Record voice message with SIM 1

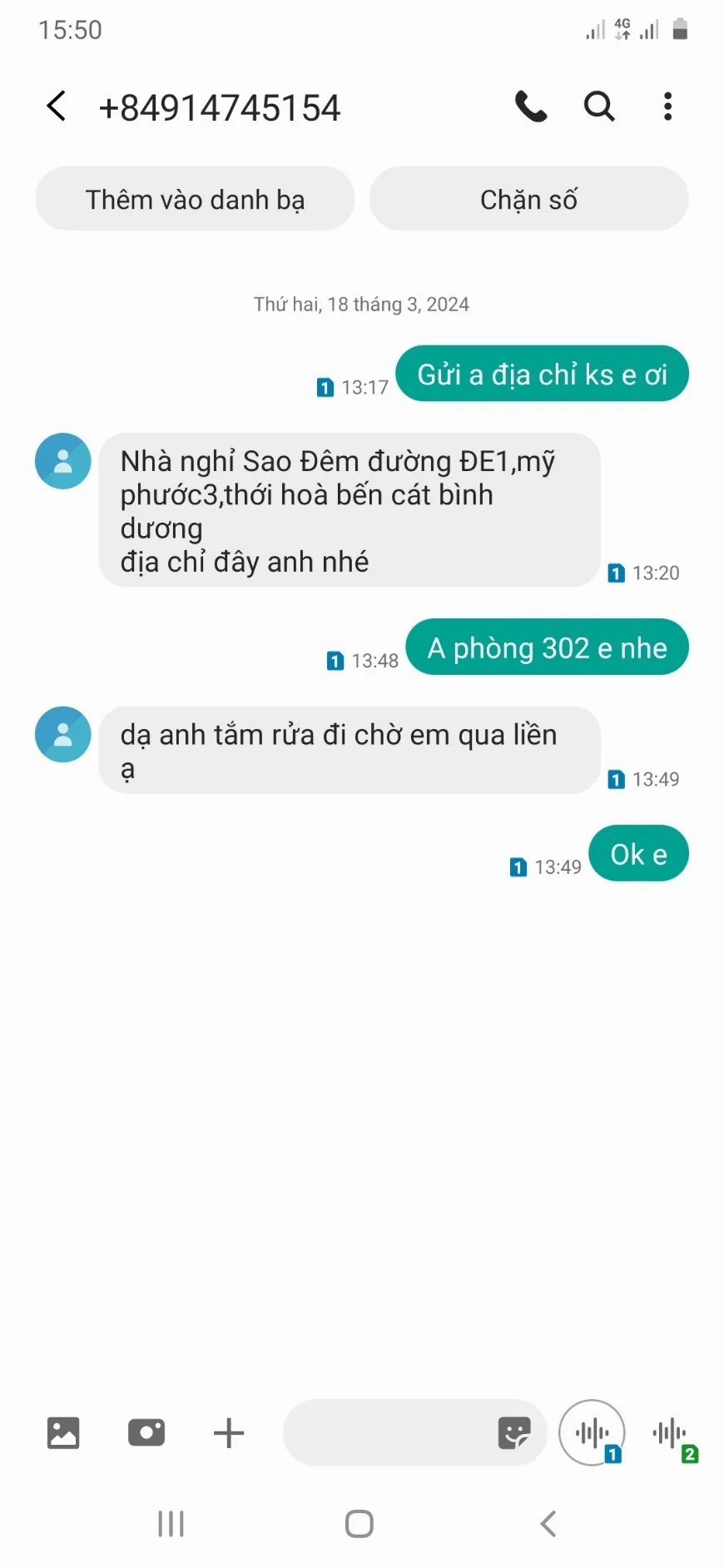pos(592,1433)
